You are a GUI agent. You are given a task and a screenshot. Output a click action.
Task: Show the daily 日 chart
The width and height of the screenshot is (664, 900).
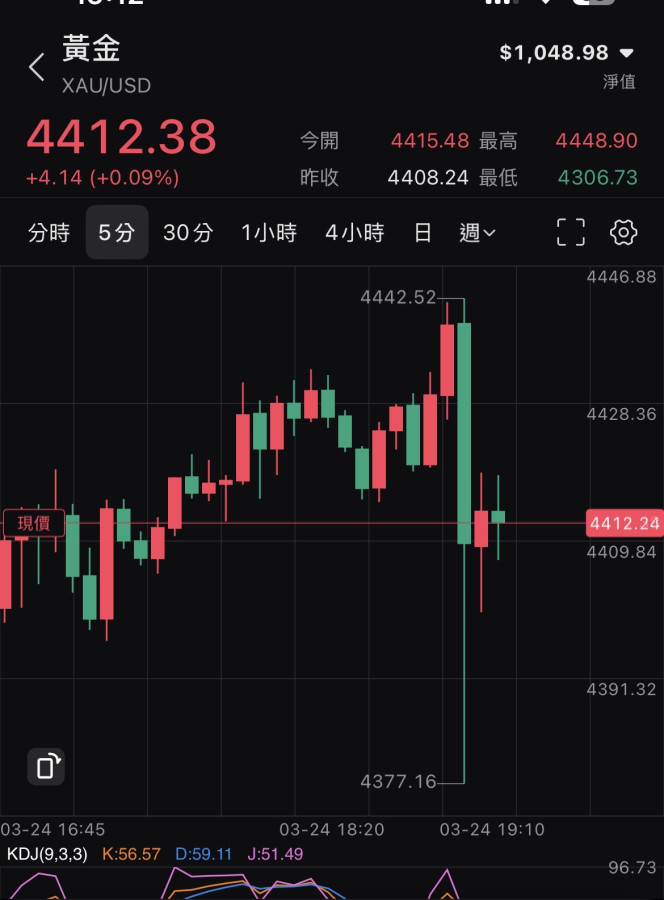(x=423, y=233)
